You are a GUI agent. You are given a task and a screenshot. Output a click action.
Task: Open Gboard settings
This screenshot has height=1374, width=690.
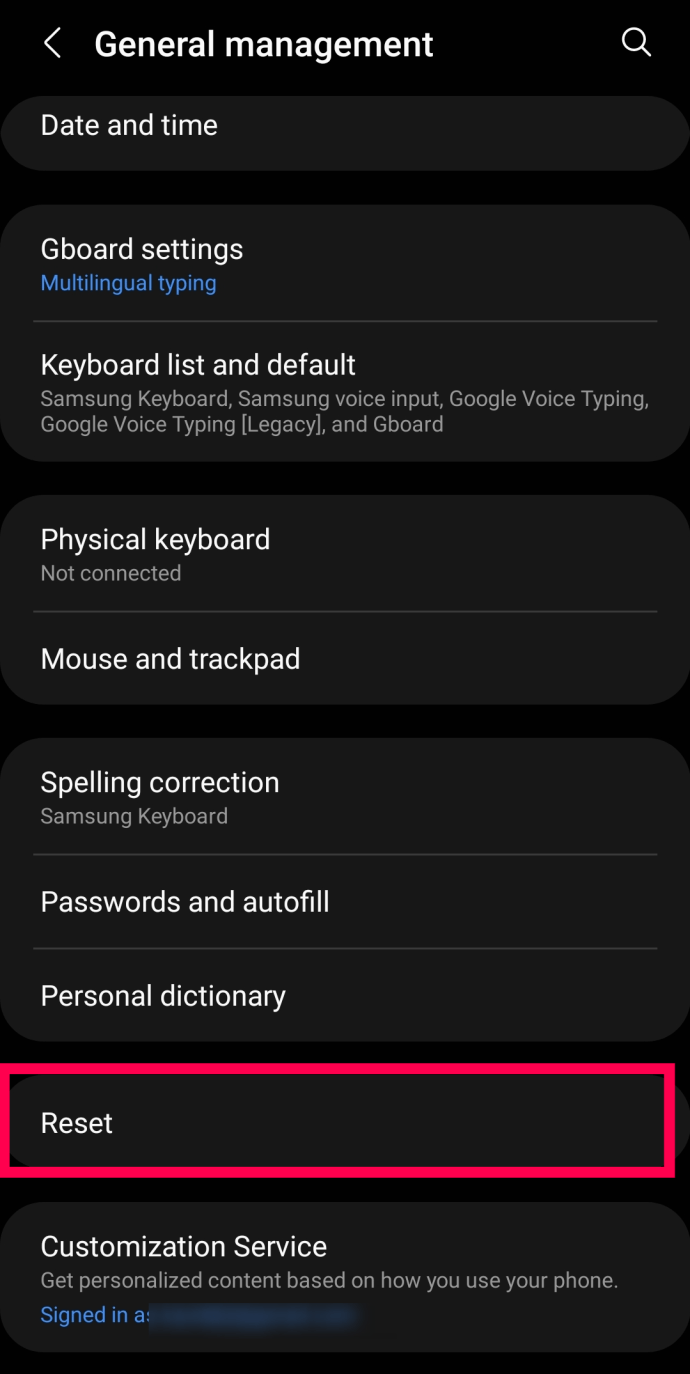345,264
